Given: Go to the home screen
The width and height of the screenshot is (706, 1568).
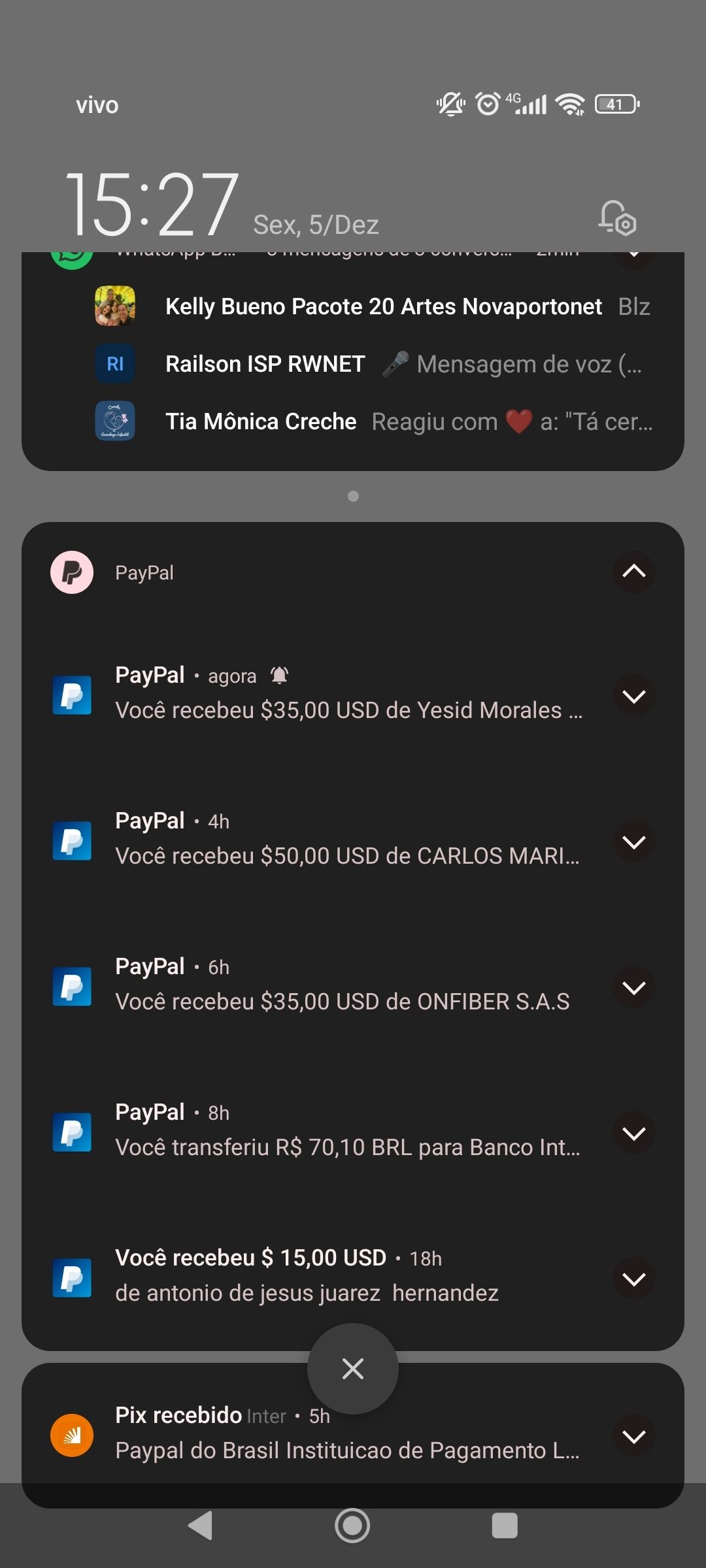Looking at the screenshot, I should [352, 1526].
